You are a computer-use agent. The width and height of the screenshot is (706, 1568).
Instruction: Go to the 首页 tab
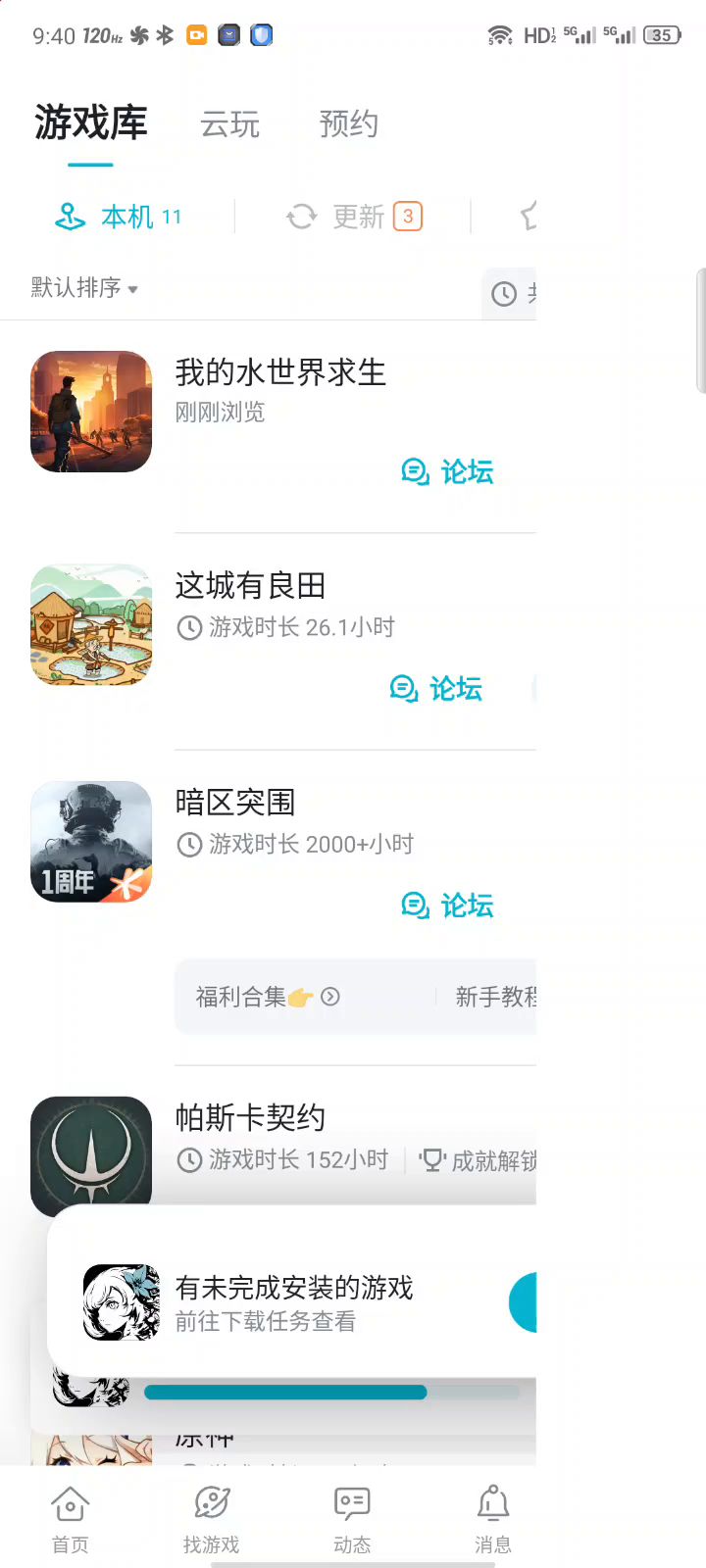click(x=70, y=1519)
